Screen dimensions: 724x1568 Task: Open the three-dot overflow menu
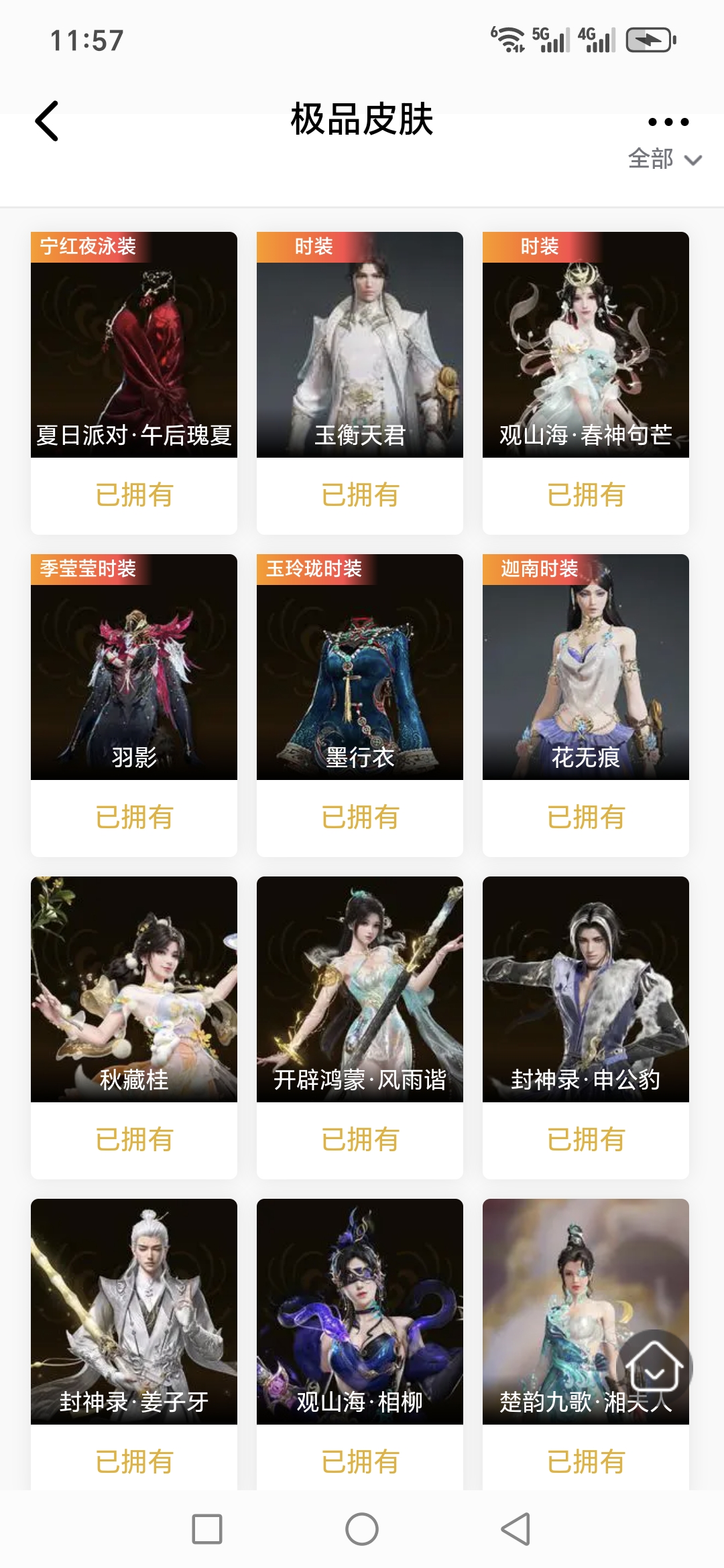click(x=668, y=122)
